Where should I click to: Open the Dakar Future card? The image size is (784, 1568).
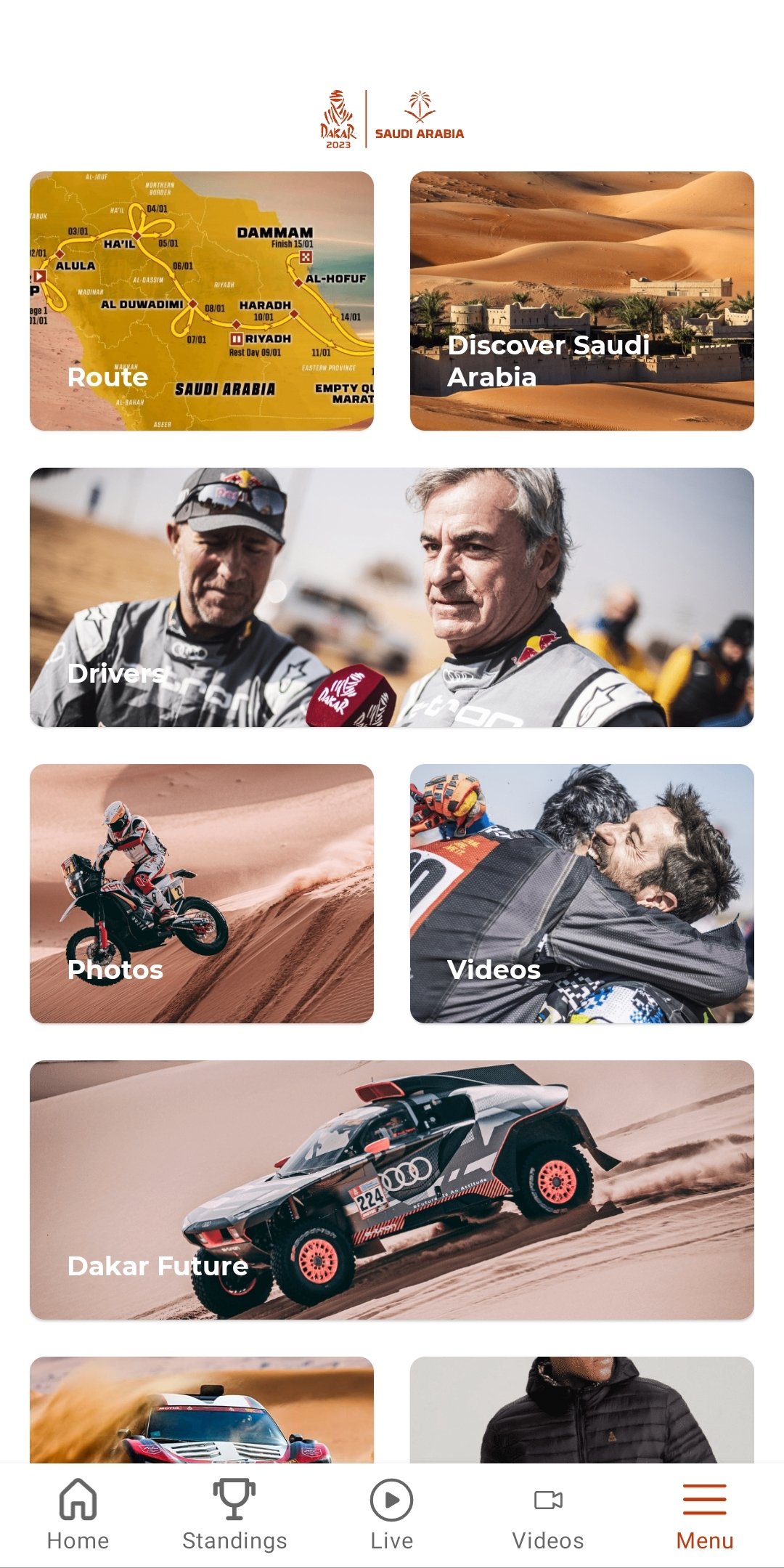click(391, 1190)
